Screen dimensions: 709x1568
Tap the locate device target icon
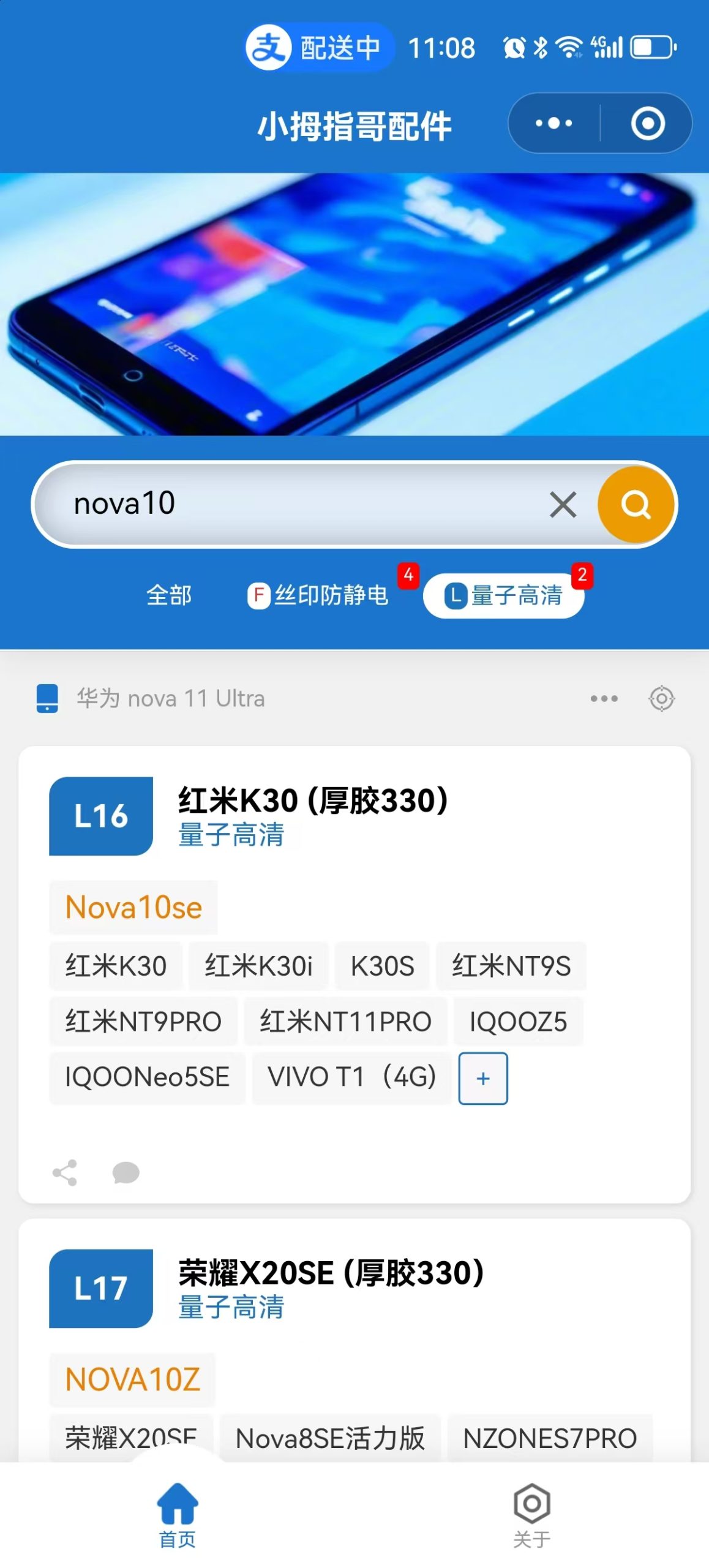(661, 698)
